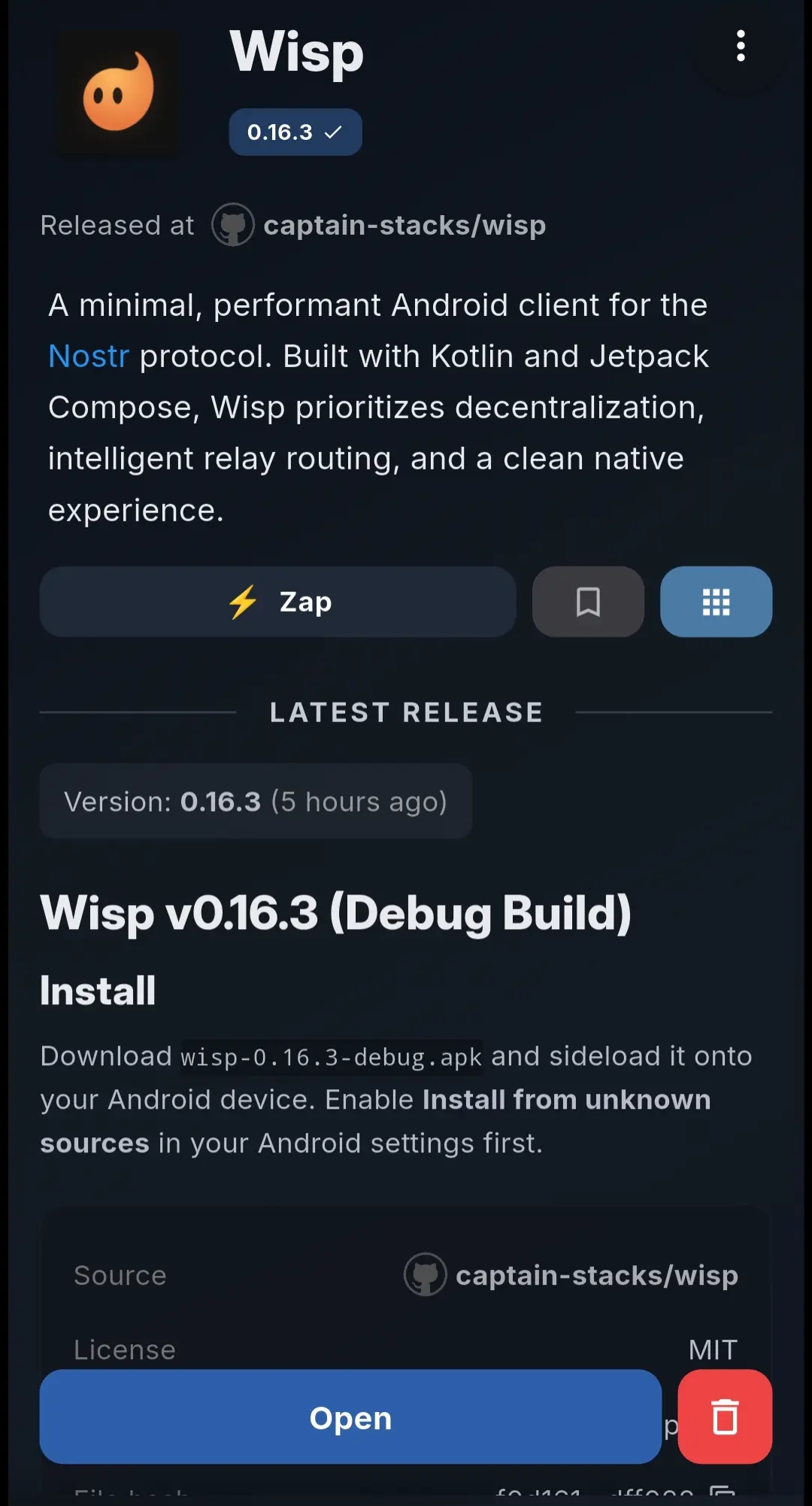The image size is (812, 1506).
Task: Uninstall Wisp with the red trash button
Action: point(725,1417)
